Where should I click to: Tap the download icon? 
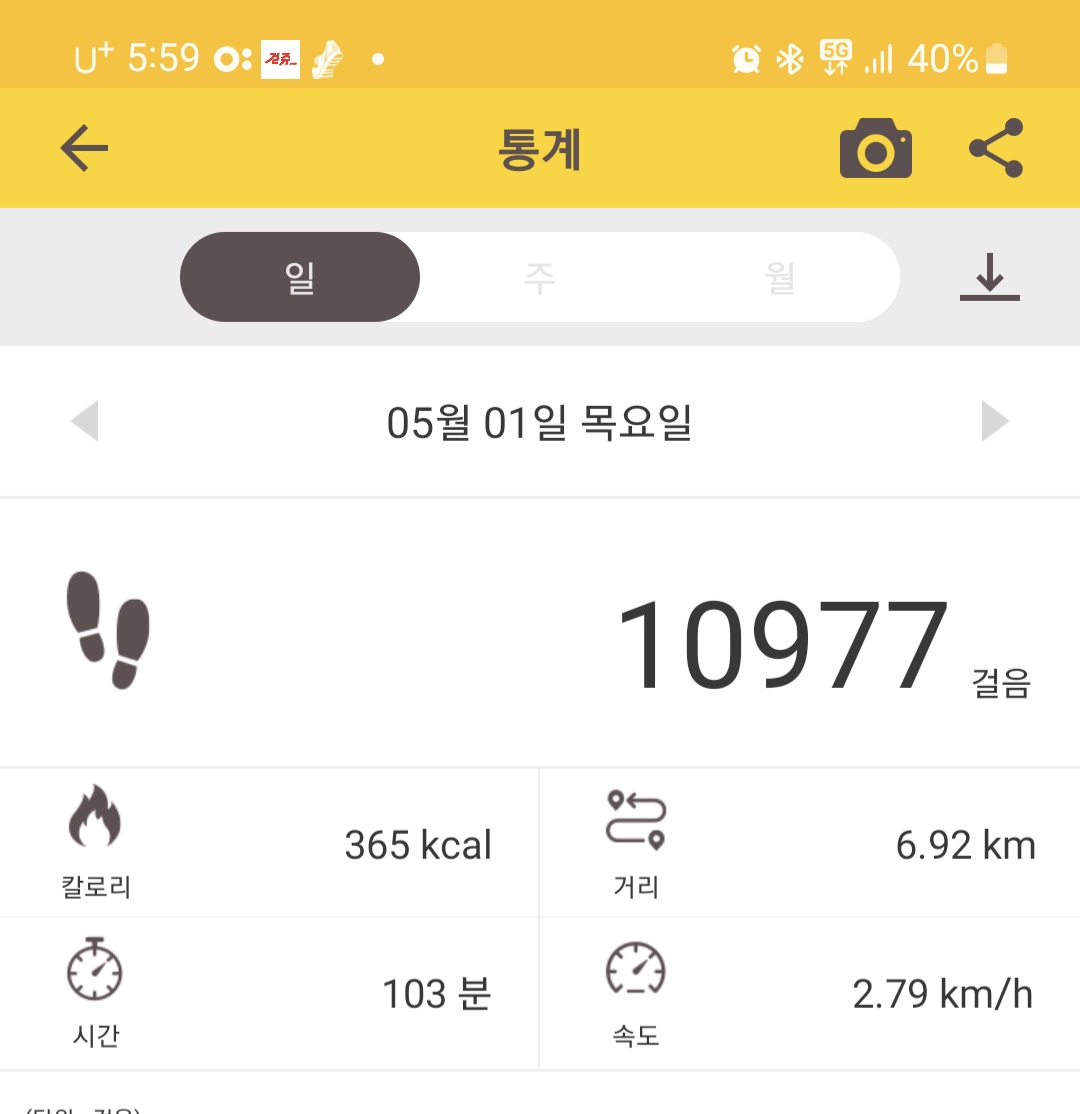989,277
